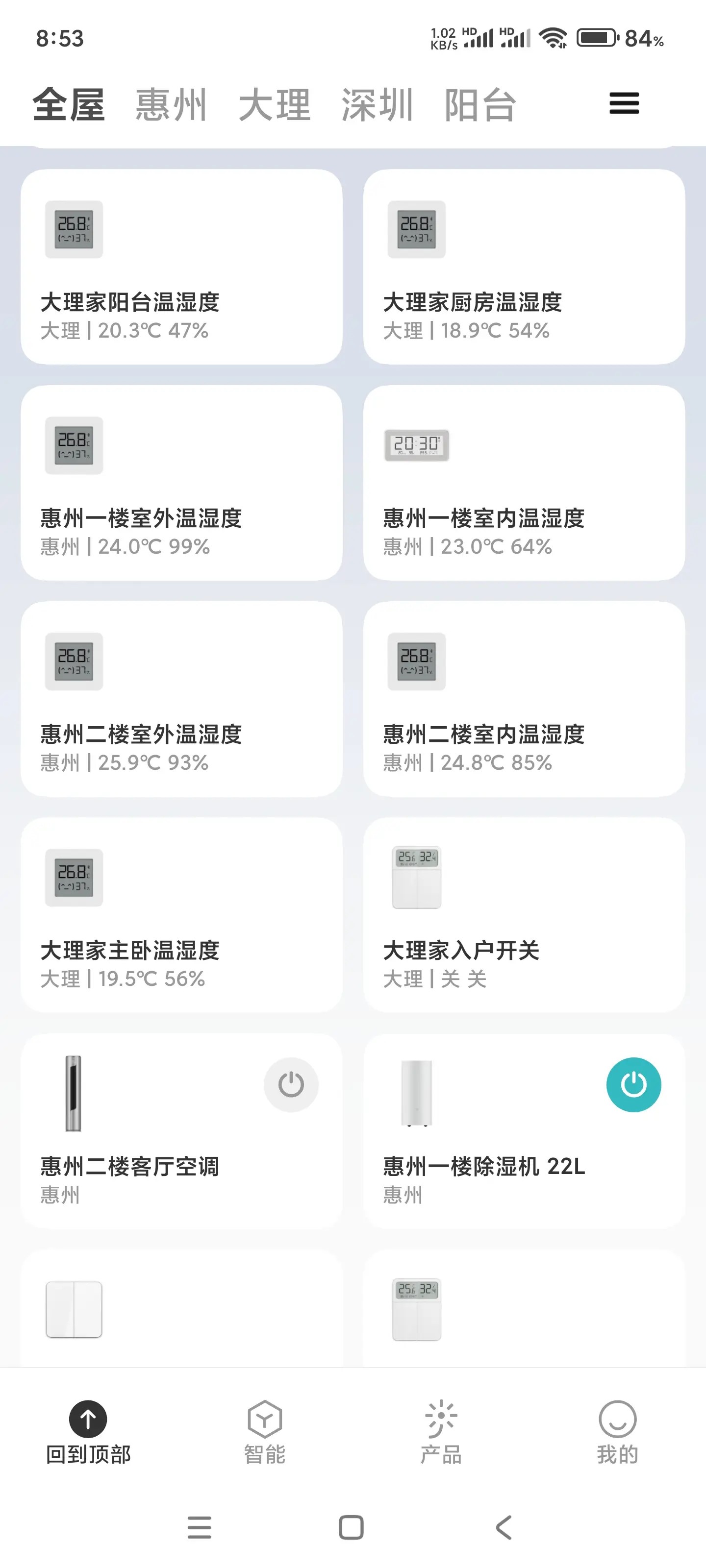706x1568 pixels.
Task: Turn off 惠州一楼除湿机 22L power button
Action: [633, 1085]
